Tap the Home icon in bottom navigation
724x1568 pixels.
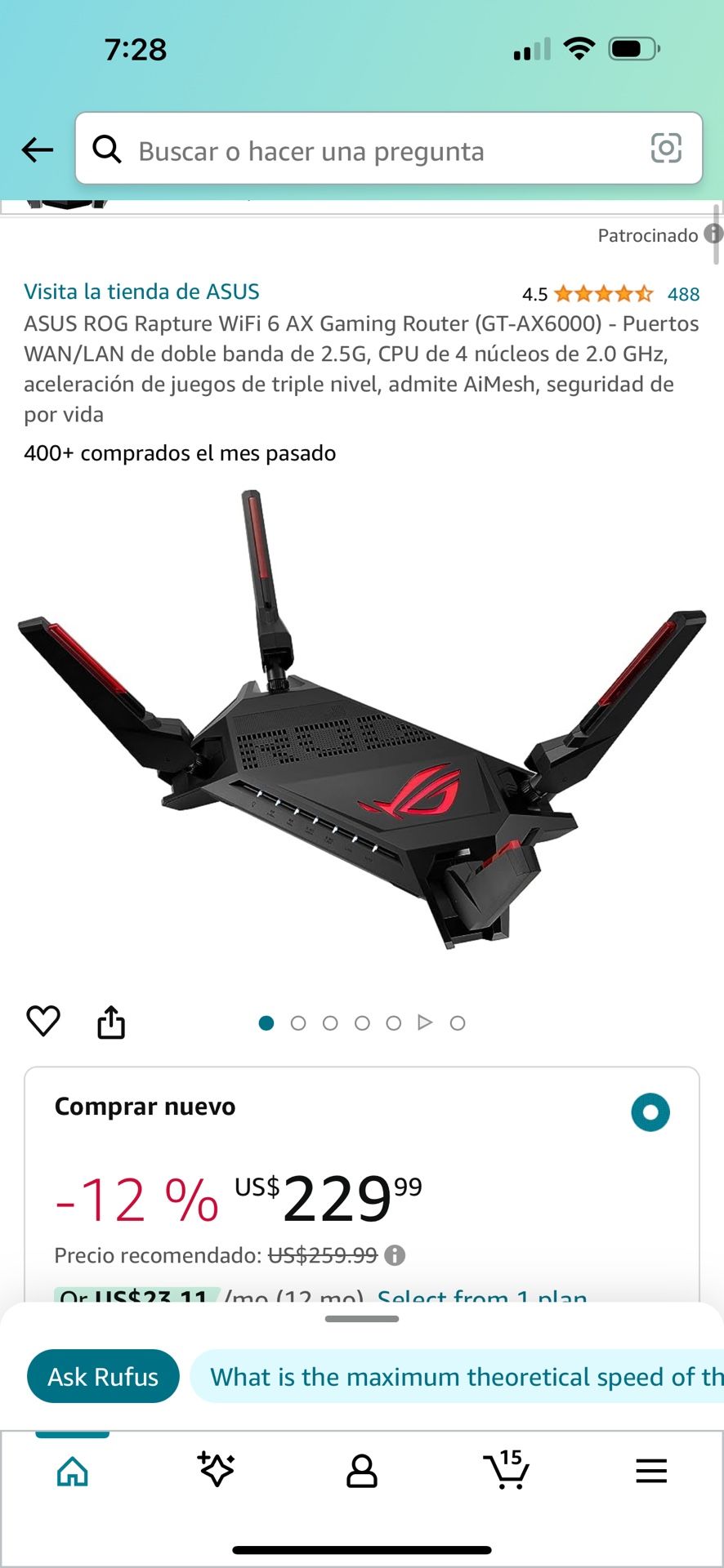click(x=72, y=1470)
